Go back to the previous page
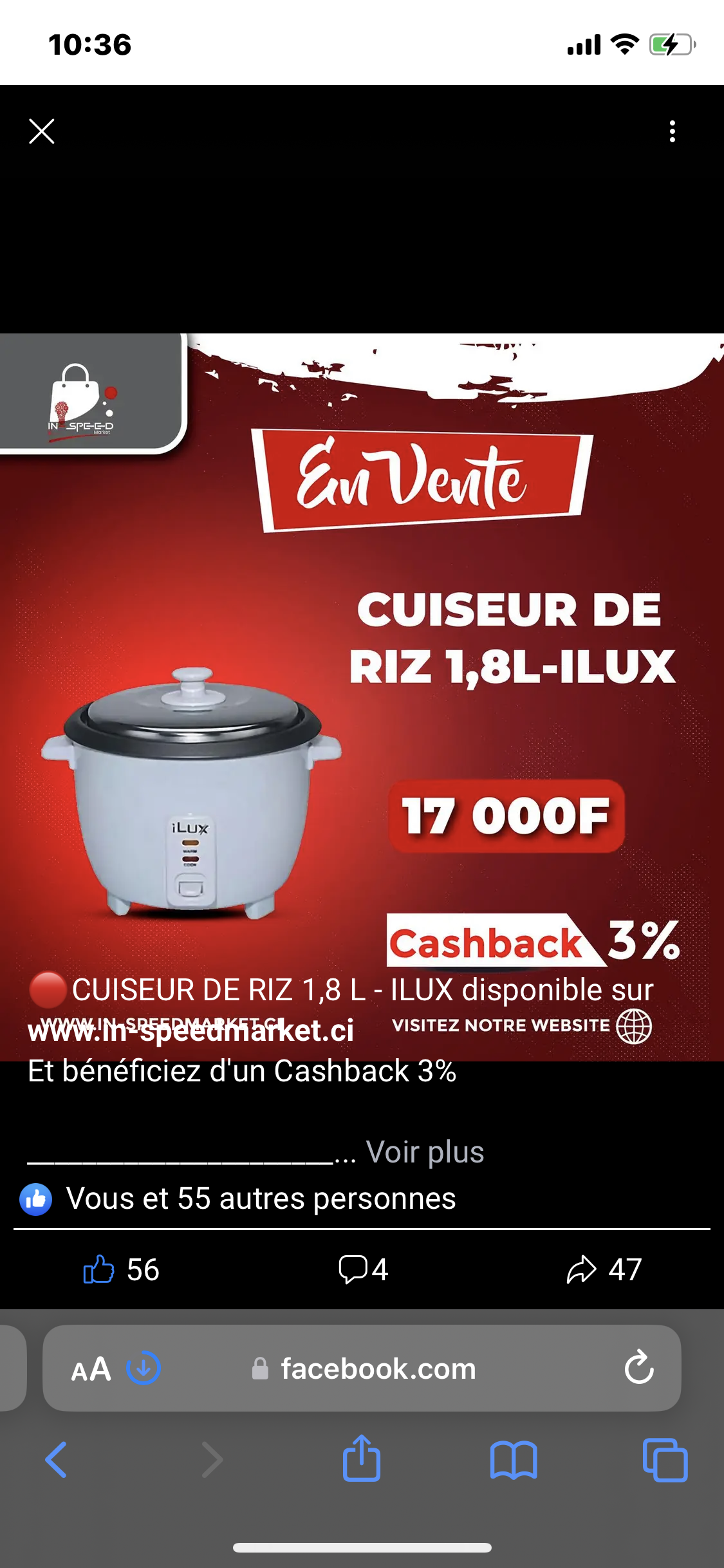Image resolution: width=724 pixels, height=1568 pixels. tap(56, 1459)
